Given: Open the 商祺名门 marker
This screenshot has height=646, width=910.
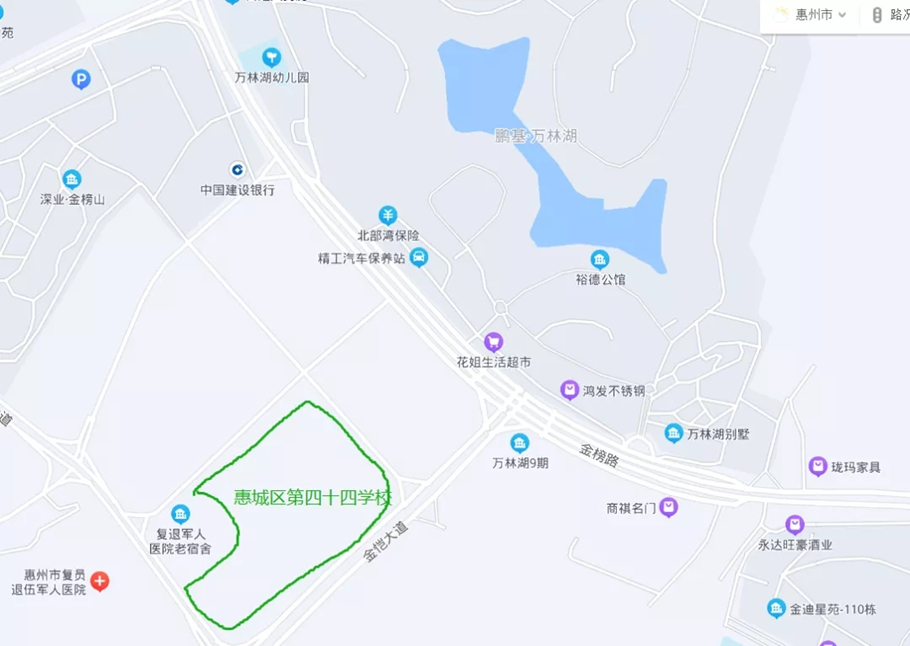Looking at the screenshot, I should click(x=669, y=508).
